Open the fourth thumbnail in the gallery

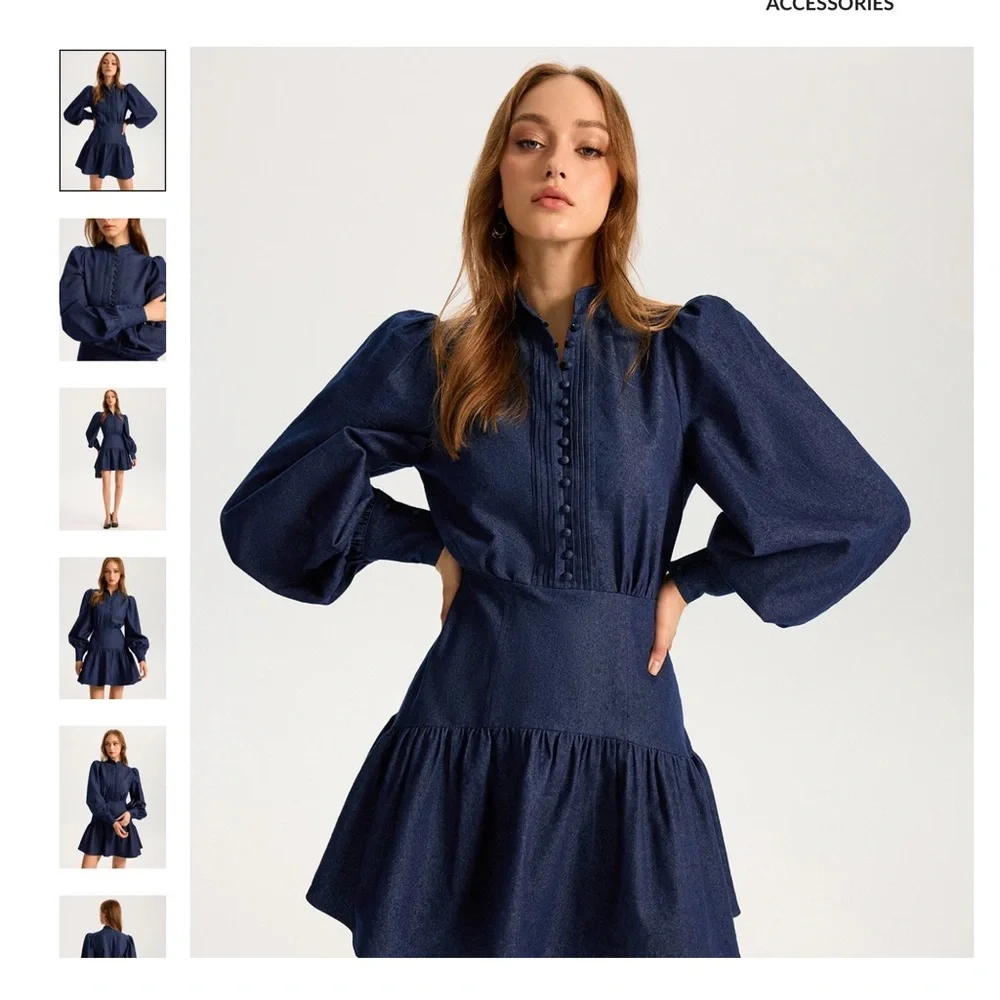pos(113,628)
